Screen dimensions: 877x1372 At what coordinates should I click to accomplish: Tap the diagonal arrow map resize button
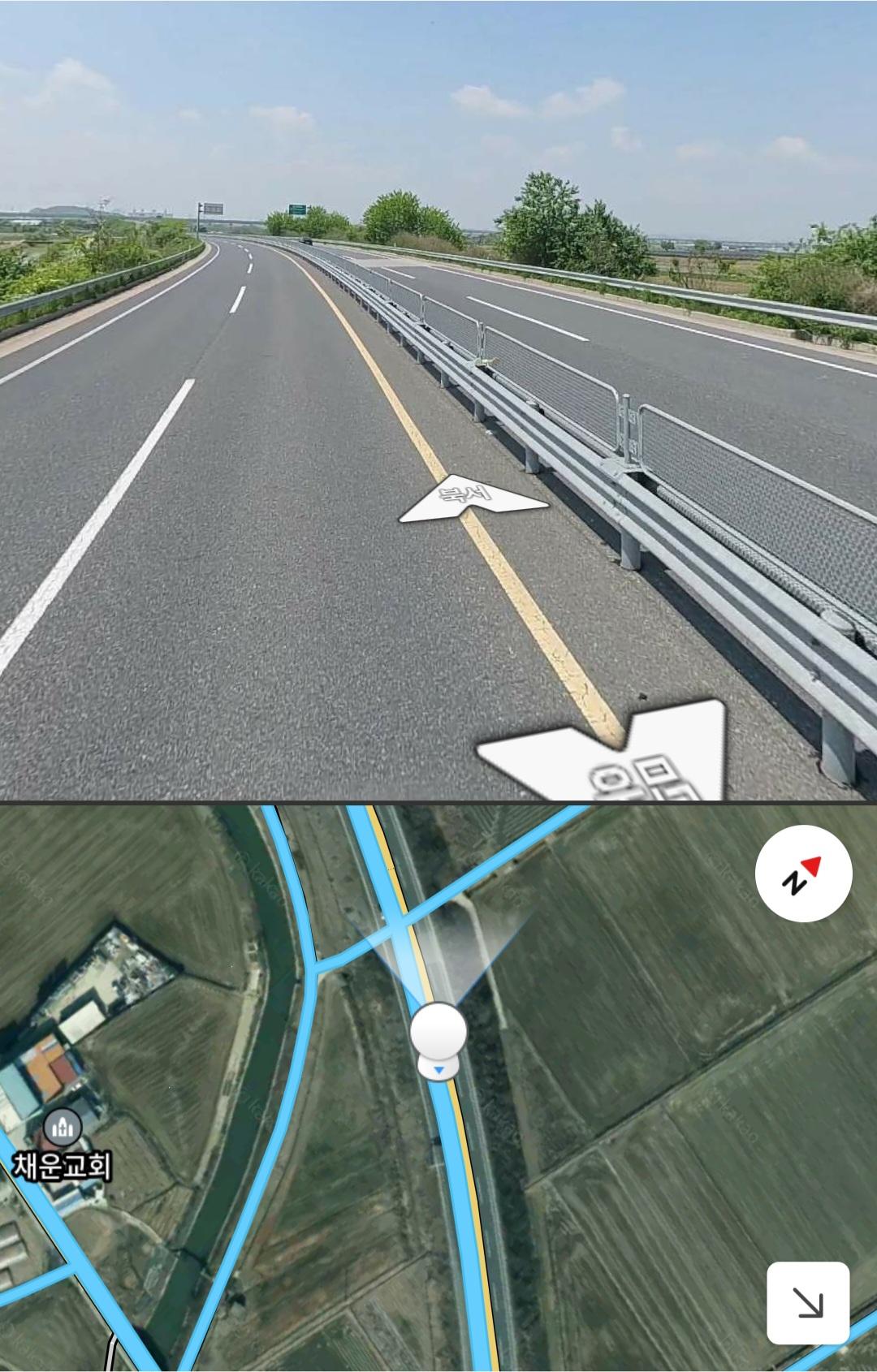point(808,1302)
